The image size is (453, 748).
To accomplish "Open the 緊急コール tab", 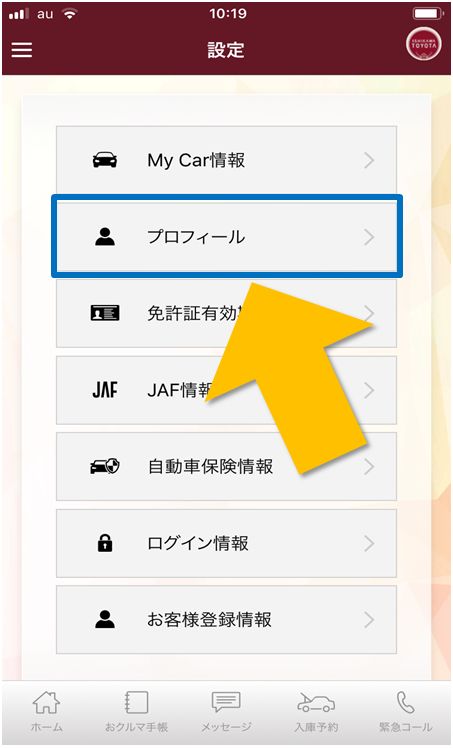I will [406, 712].
